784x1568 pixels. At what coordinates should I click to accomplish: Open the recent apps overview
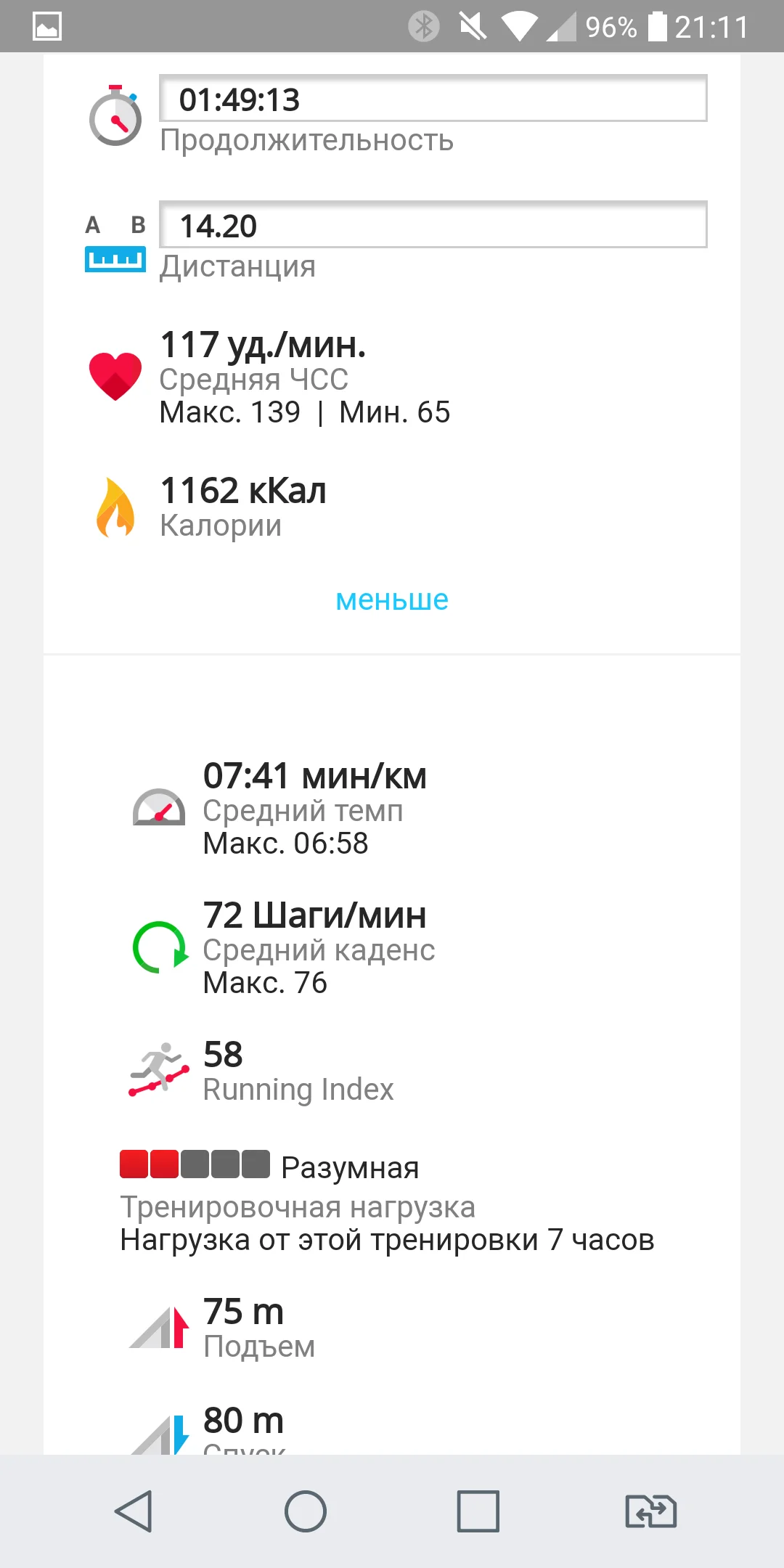pyautogui.click(x=478, y=1511)
